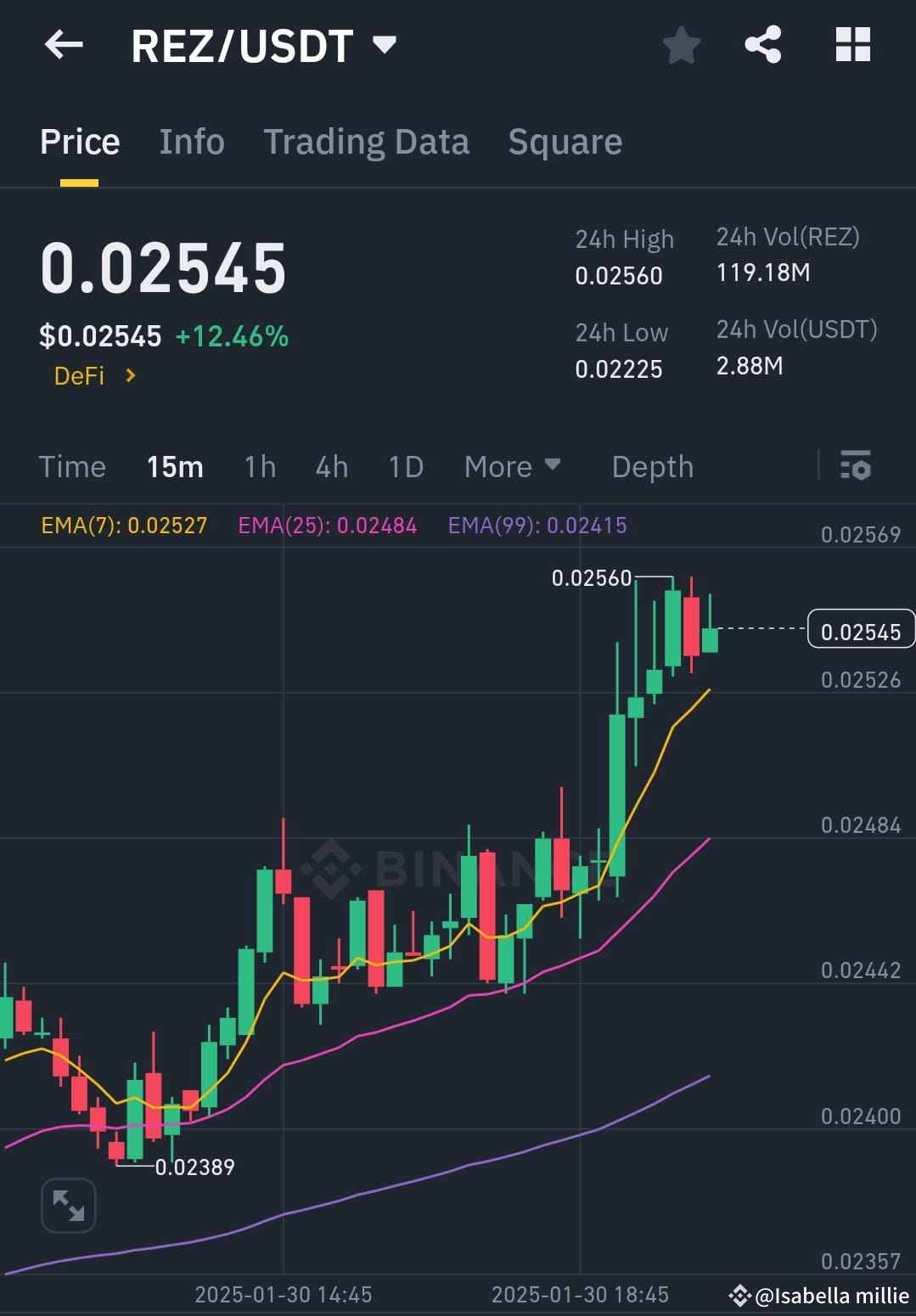Tap the Time interval option
Screen dimensions: 916x1316
[72, 466]
